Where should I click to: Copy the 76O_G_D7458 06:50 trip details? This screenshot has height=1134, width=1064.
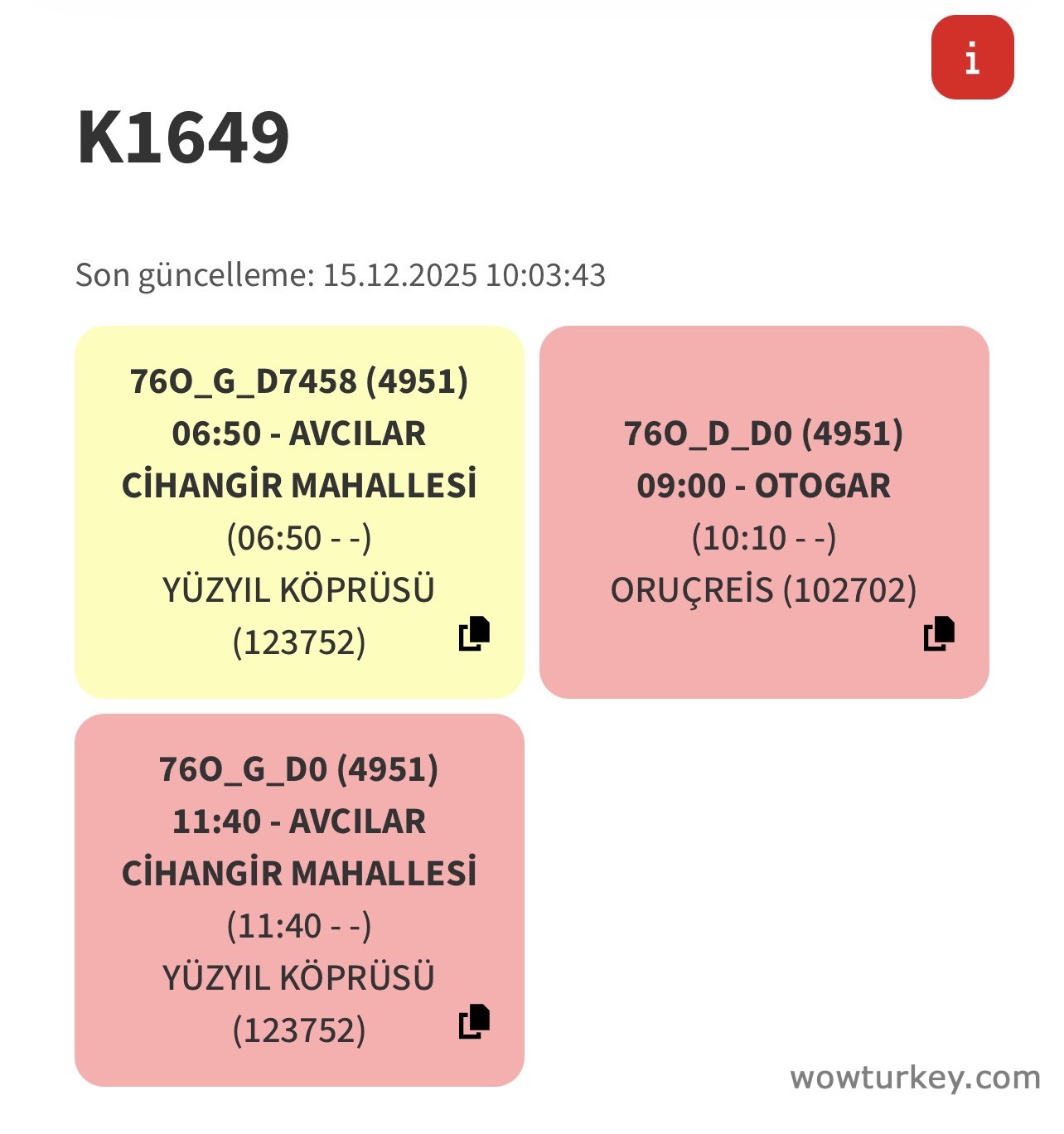(x=474, y=633)
